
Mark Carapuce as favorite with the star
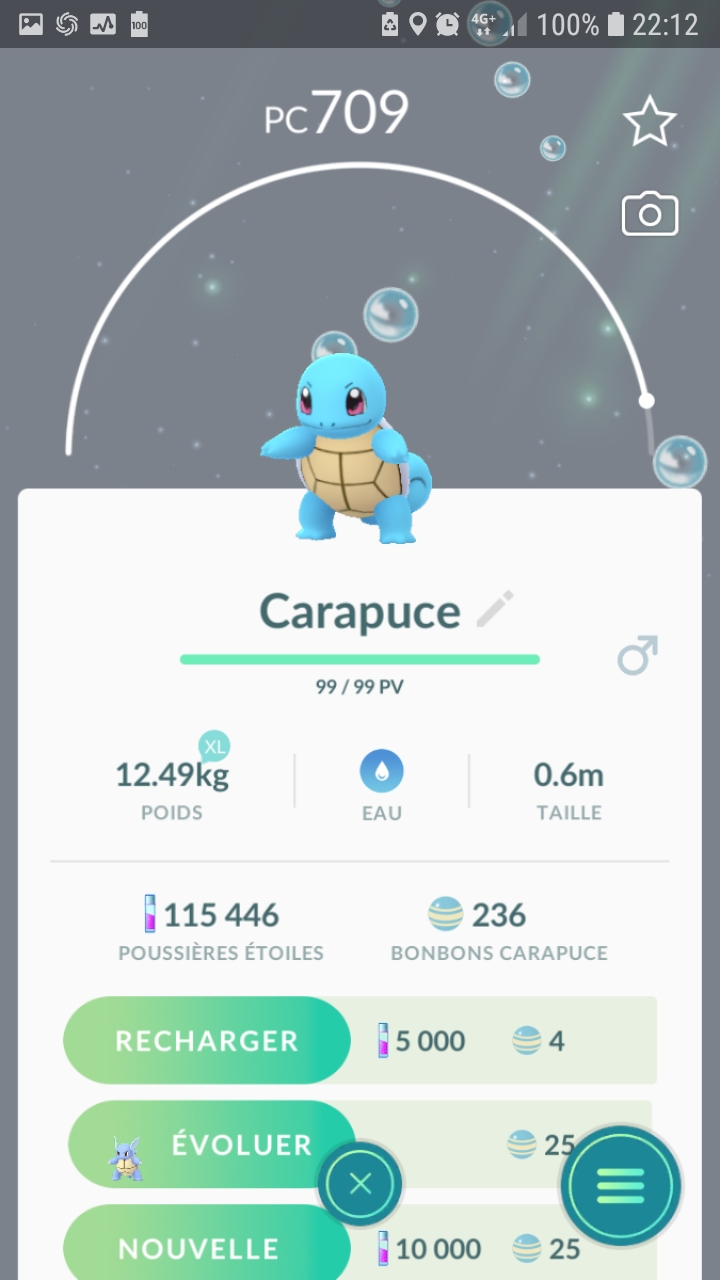point(650,122)
